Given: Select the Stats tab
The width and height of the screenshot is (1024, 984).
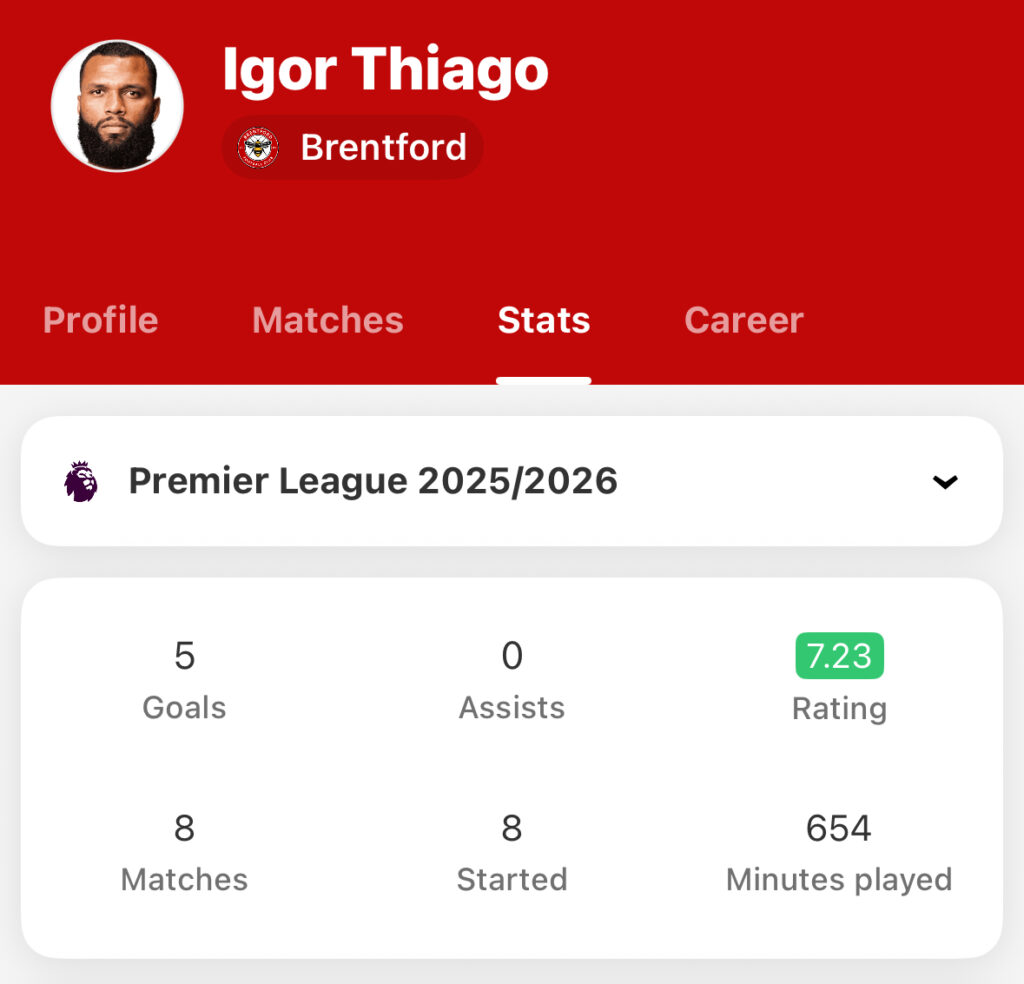Looking at the screenshot, I should 544,320.
